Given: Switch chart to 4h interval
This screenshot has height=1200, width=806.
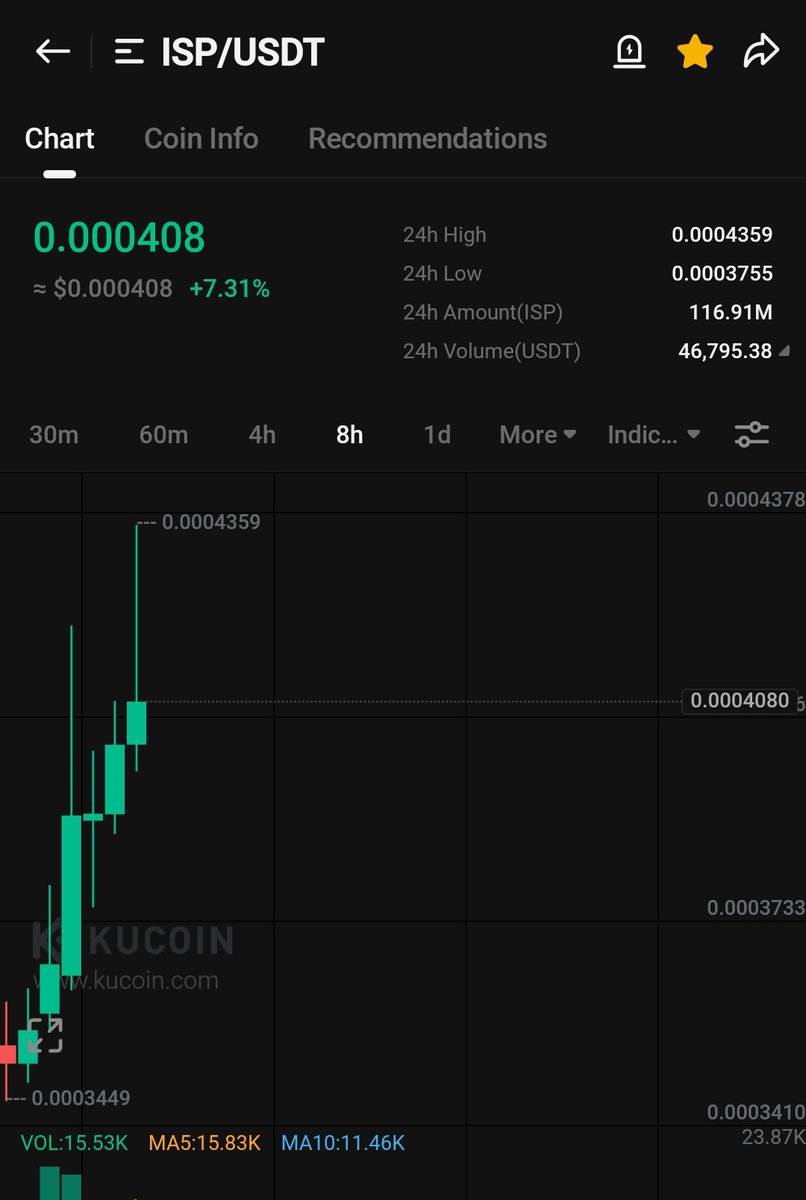Looking at the screenshot, I should [x=262, y=435].
